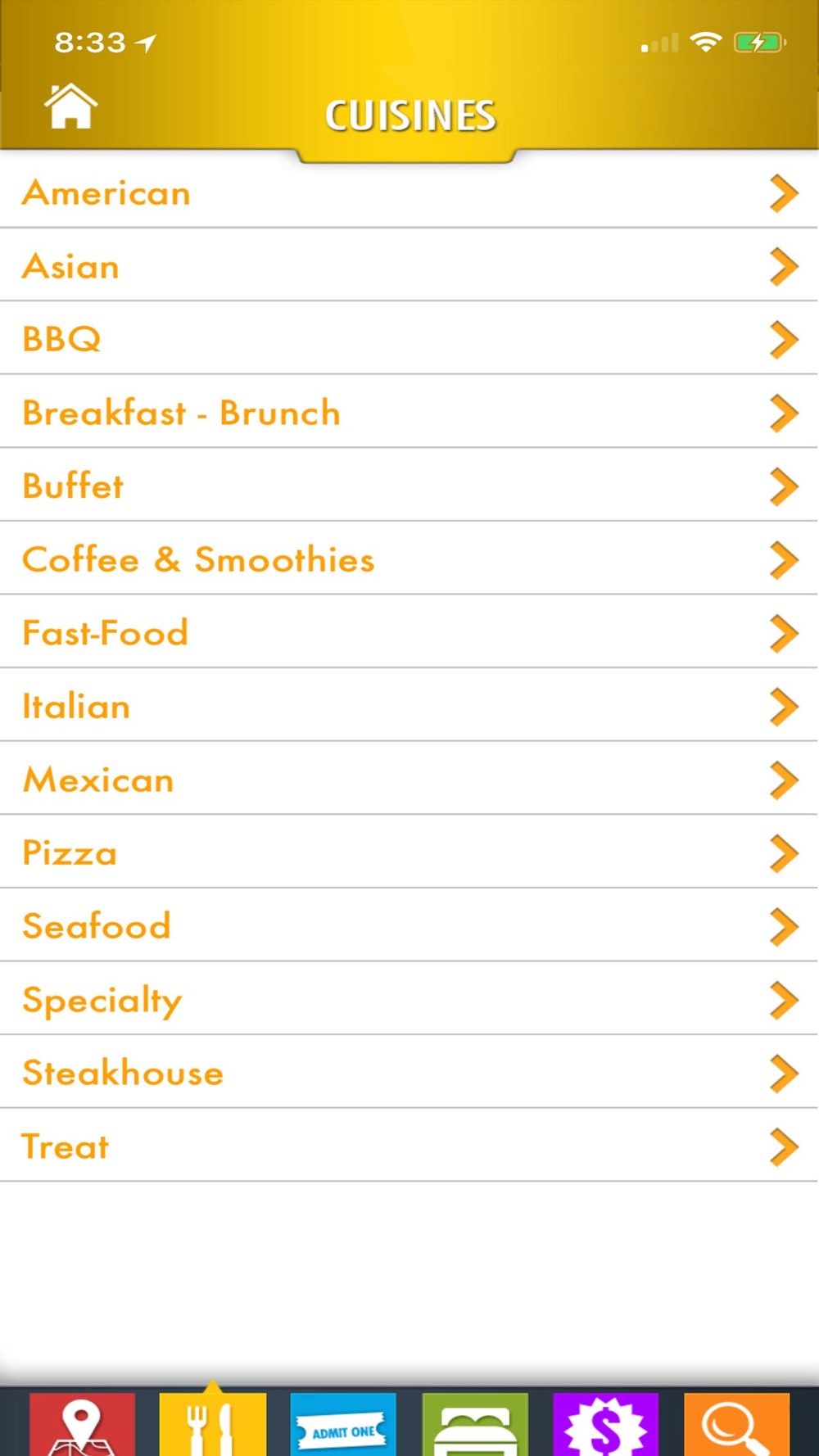
Task: View Buffet restaurants
Action: (409, 485)
